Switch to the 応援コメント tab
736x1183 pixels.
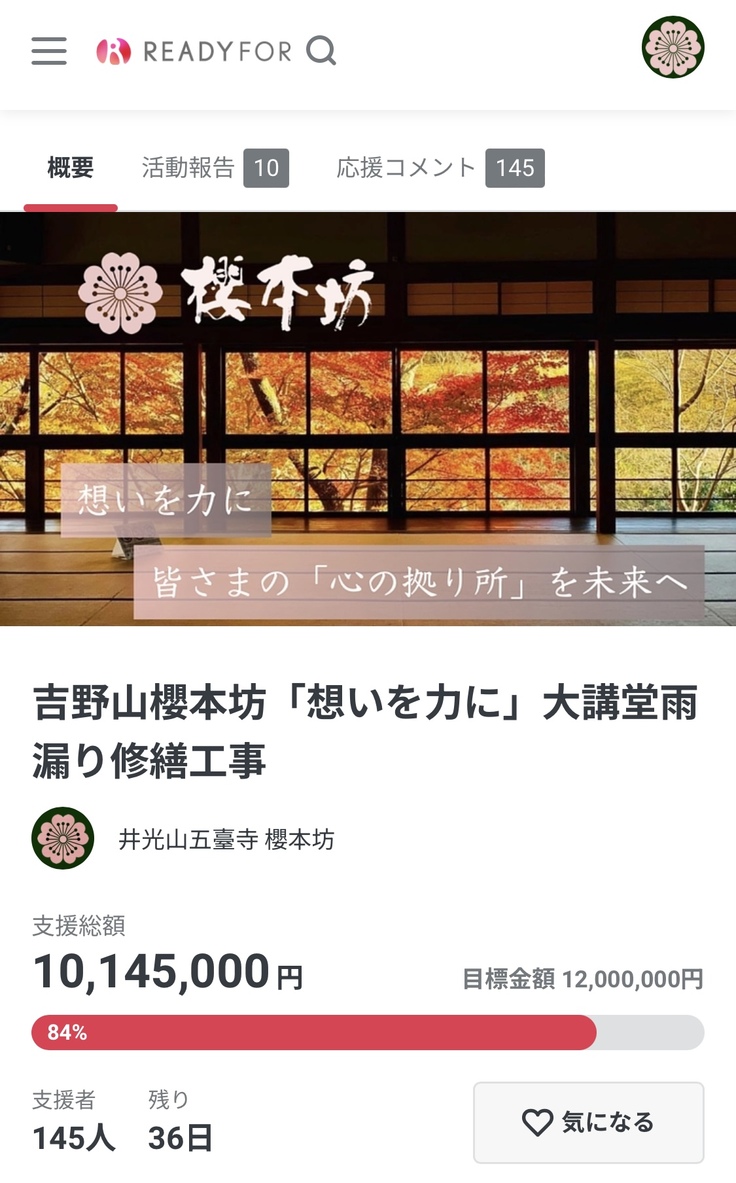(x=440, y=168)
